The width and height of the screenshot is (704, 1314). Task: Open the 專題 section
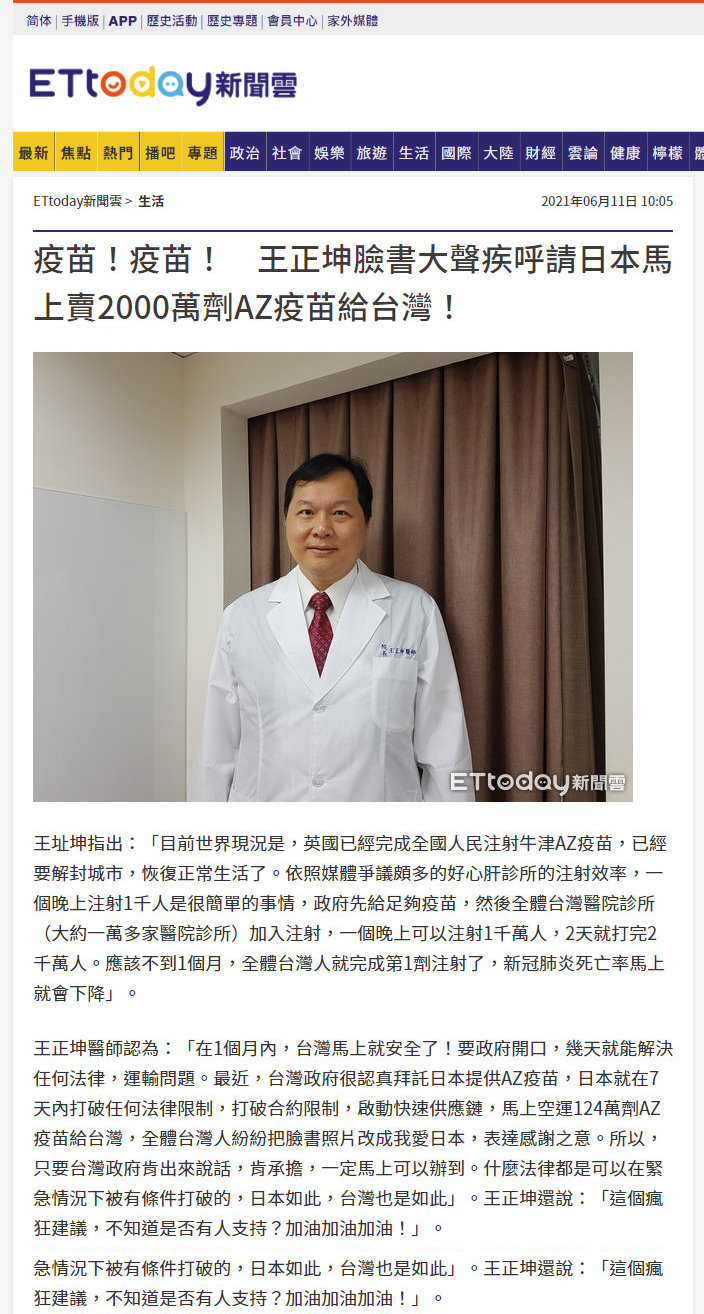click(x=202, y=153)
